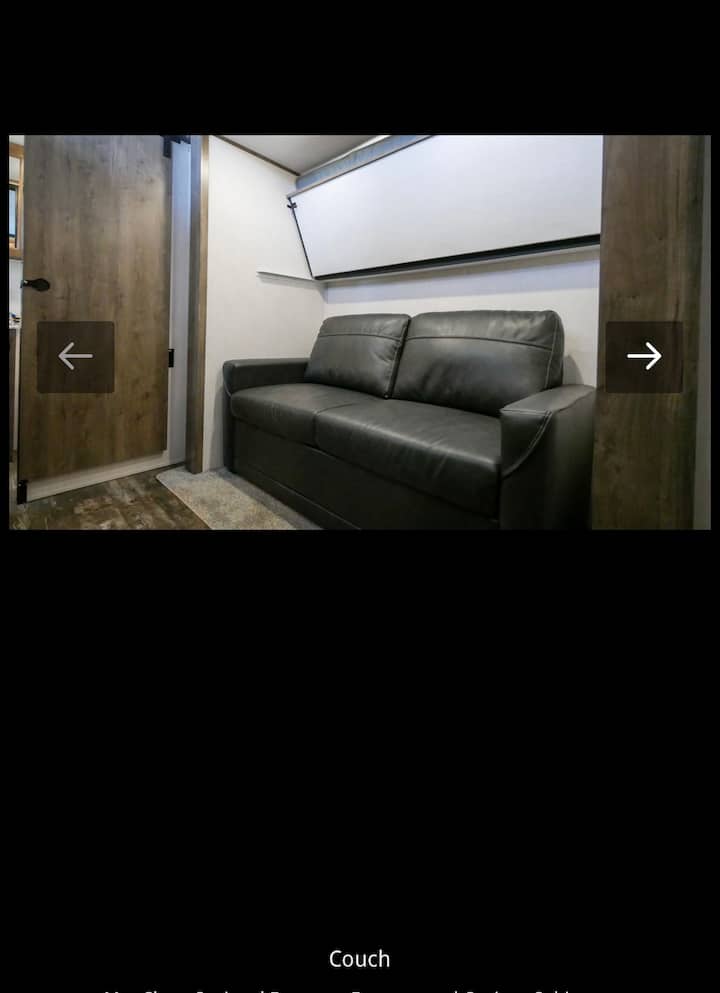
Task: Go to the previous photo
Action: pos(75,356)
